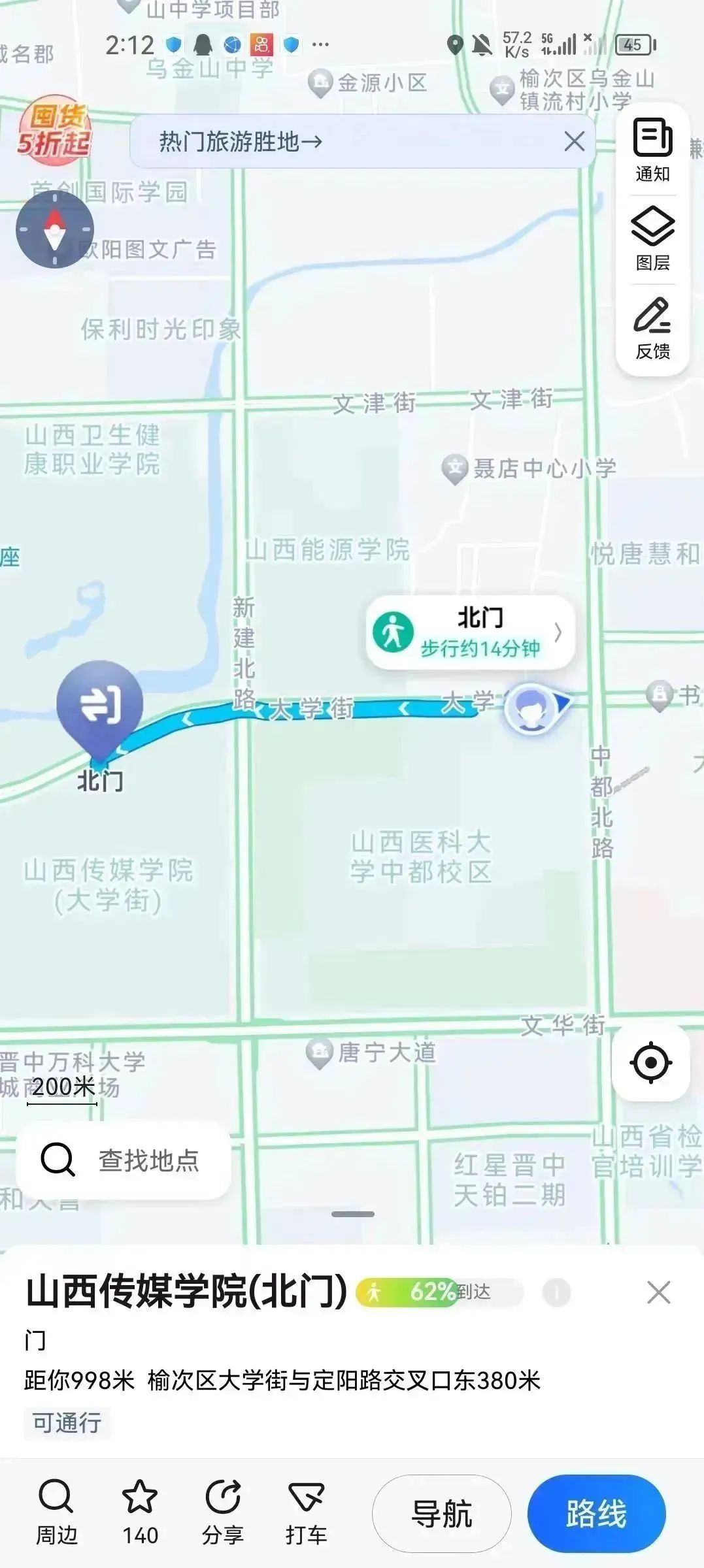Open walking route bubble 步行约14分钟
The image size is (704, 1568).
coord(470,632)
